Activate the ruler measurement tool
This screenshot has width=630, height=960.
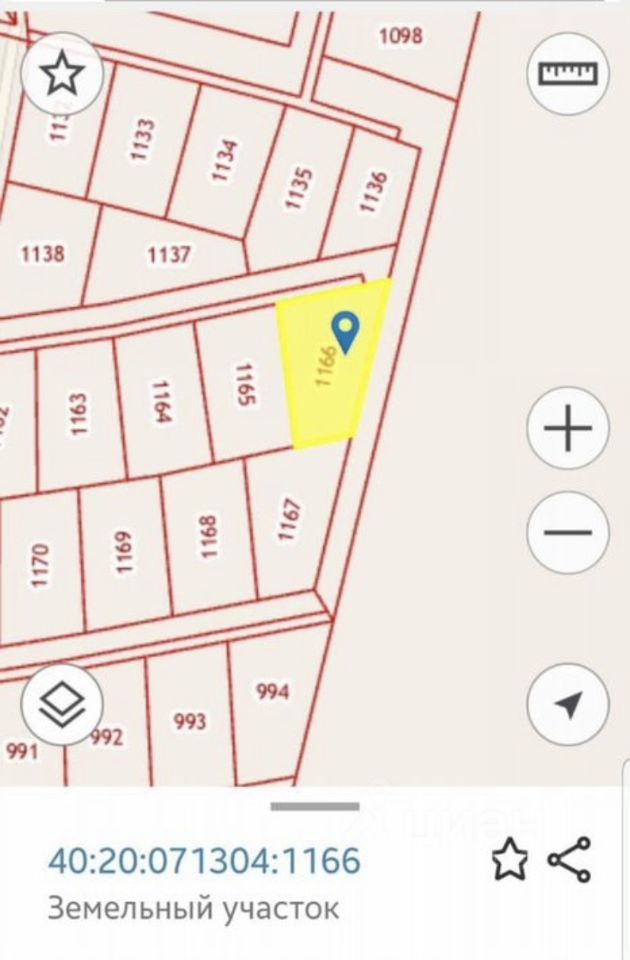pos(567,74)
